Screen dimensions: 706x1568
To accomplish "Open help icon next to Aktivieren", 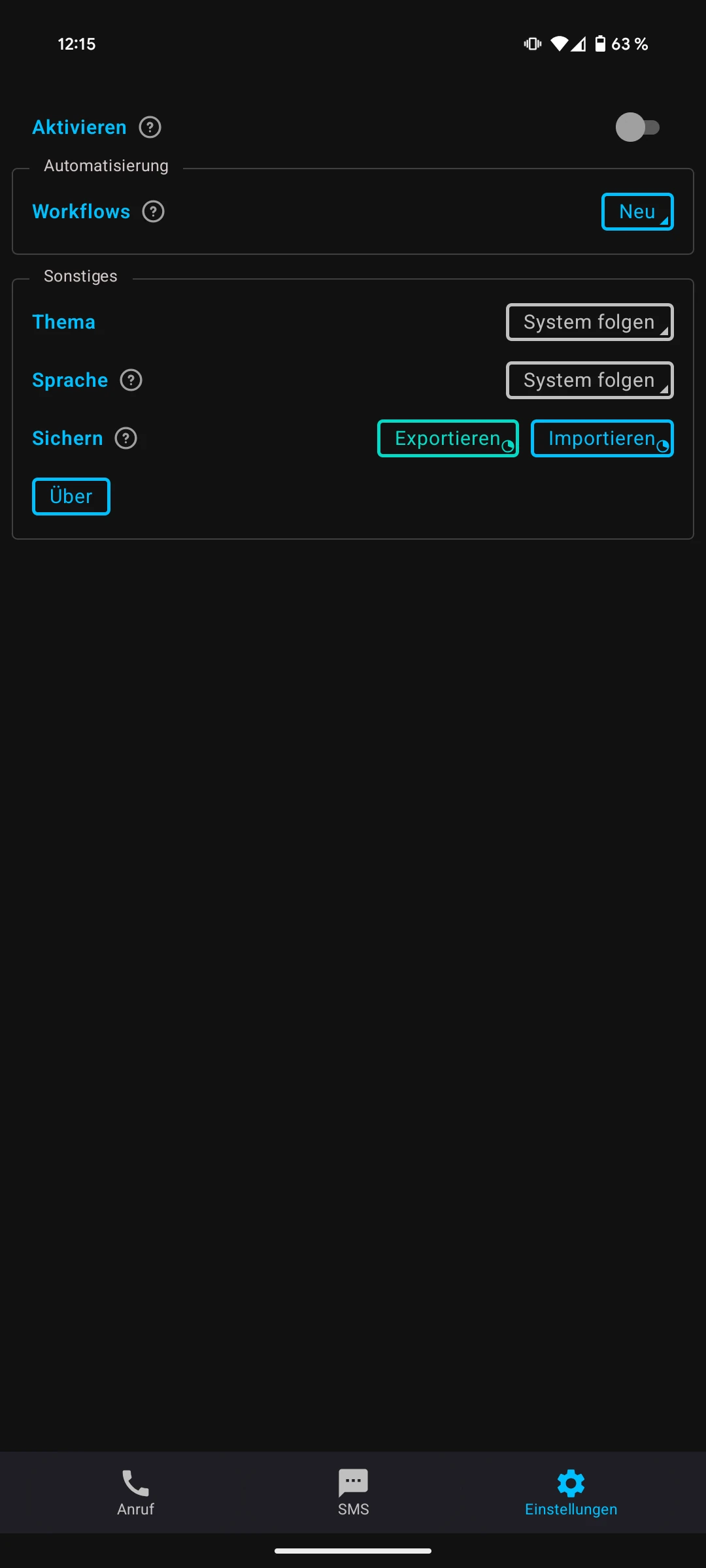I will 150,127.
